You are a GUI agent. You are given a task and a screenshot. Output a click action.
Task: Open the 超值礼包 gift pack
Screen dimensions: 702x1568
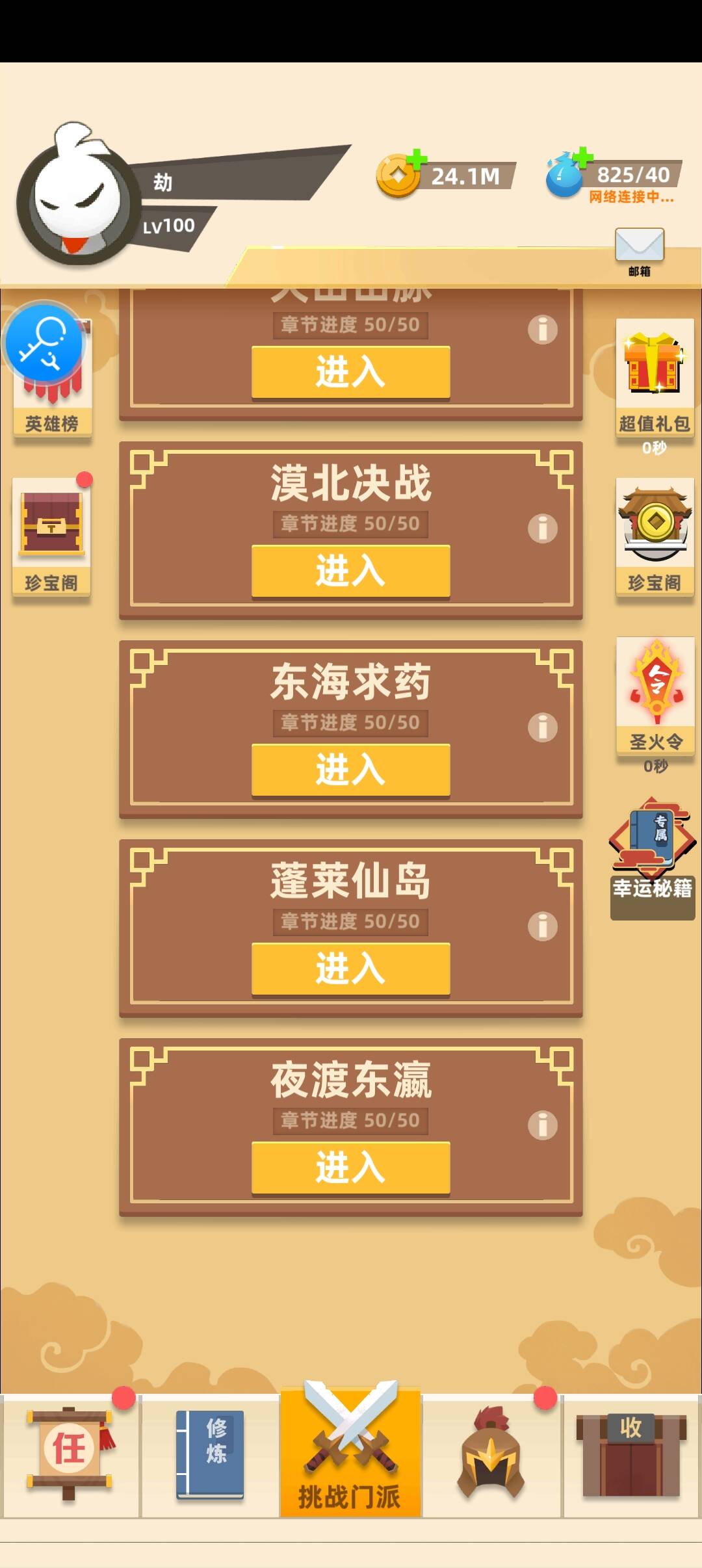click(654, 377)
